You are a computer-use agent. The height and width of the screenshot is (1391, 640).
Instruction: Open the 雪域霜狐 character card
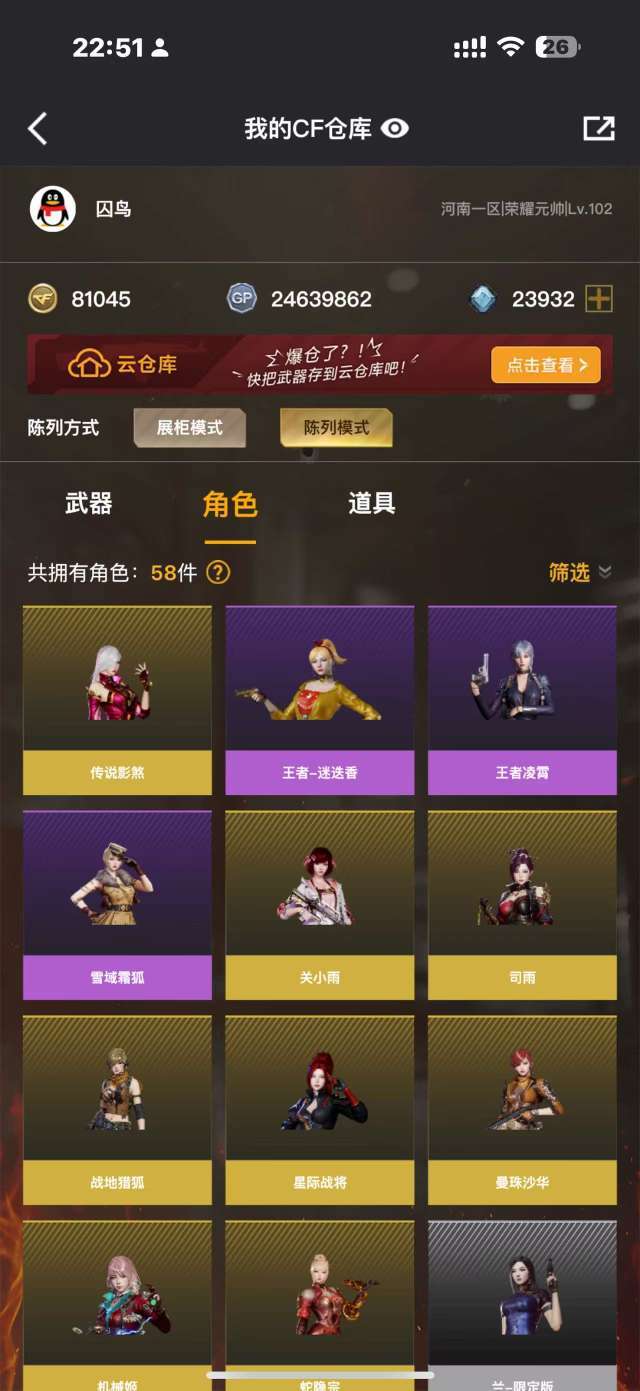pyautogui.click(x=117, y=905)
